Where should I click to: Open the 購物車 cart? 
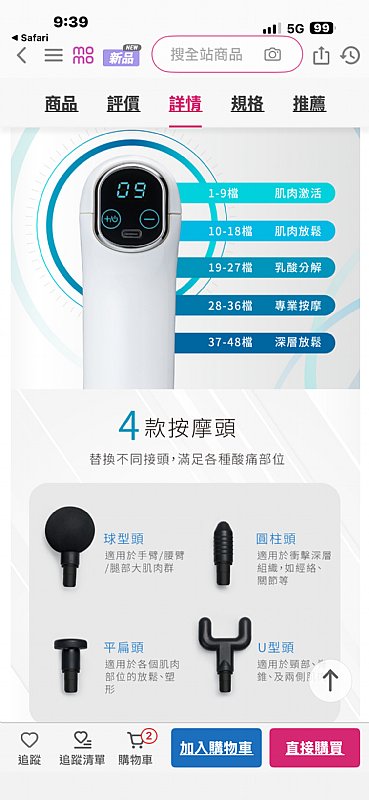(136, 747)
